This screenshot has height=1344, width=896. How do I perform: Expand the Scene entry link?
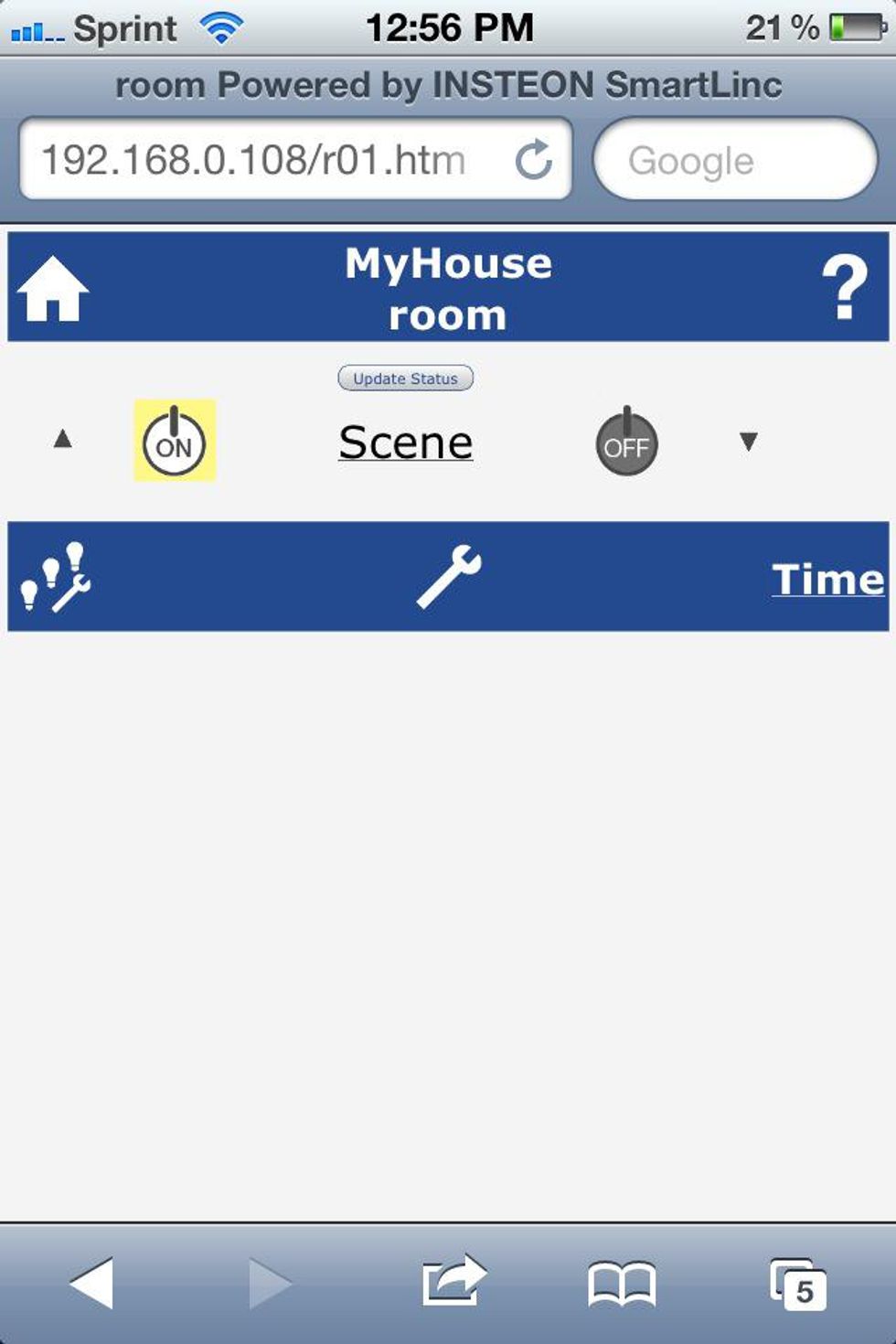tap(405, 443)
